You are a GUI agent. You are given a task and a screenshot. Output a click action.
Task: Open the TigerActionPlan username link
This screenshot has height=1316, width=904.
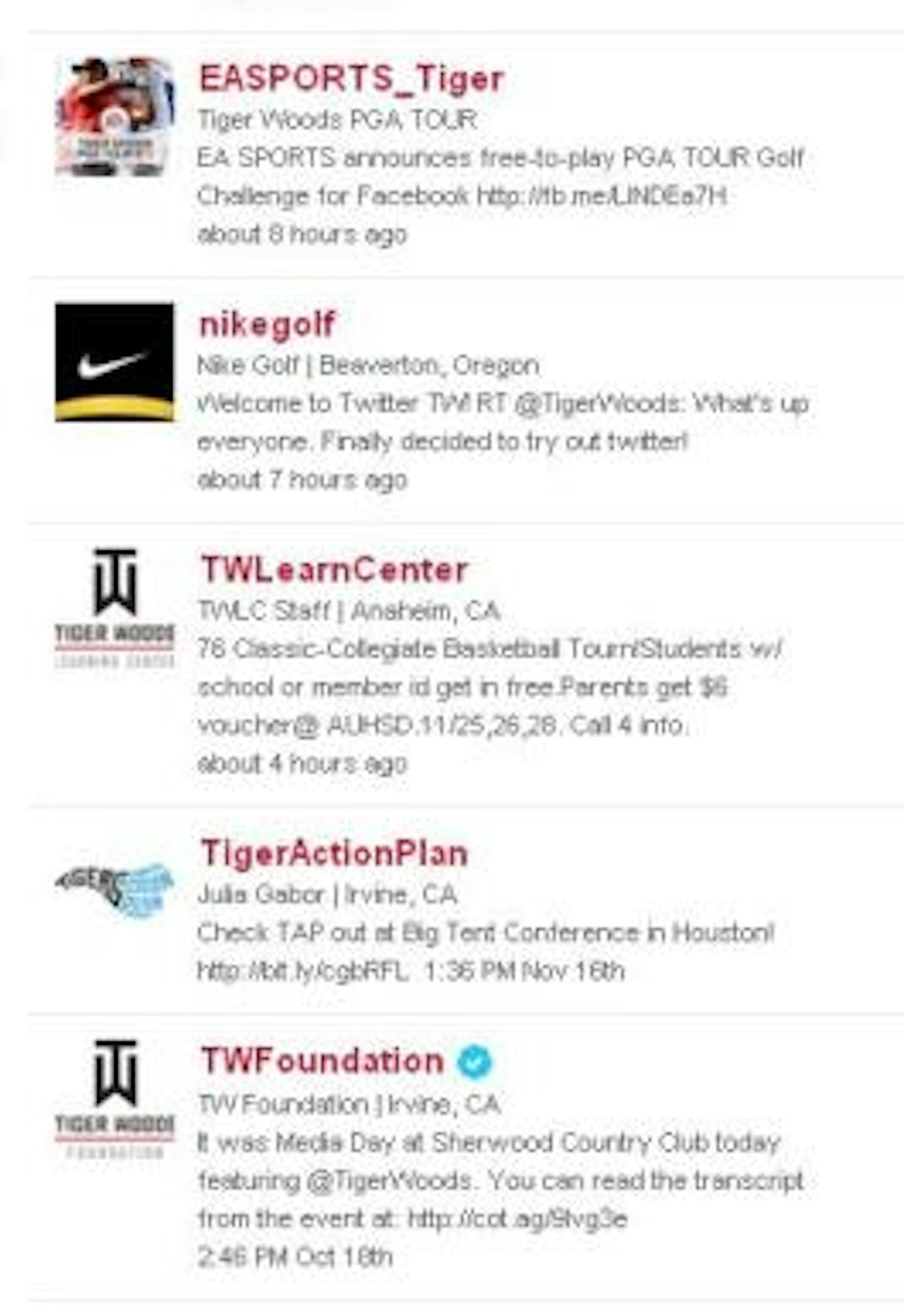[334, 853]
